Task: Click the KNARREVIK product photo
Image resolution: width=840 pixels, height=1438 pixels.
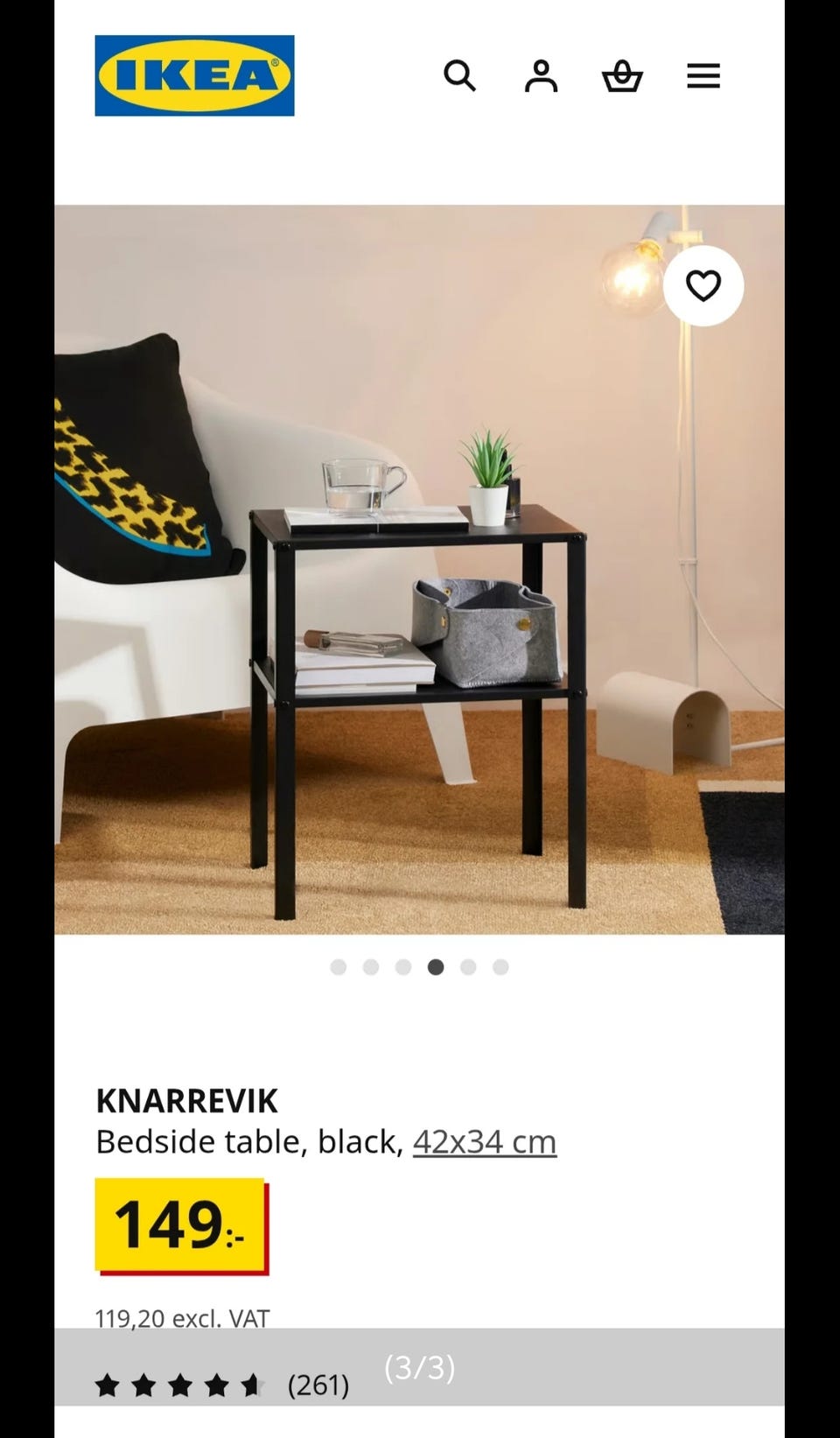Action: coord(420,569)
